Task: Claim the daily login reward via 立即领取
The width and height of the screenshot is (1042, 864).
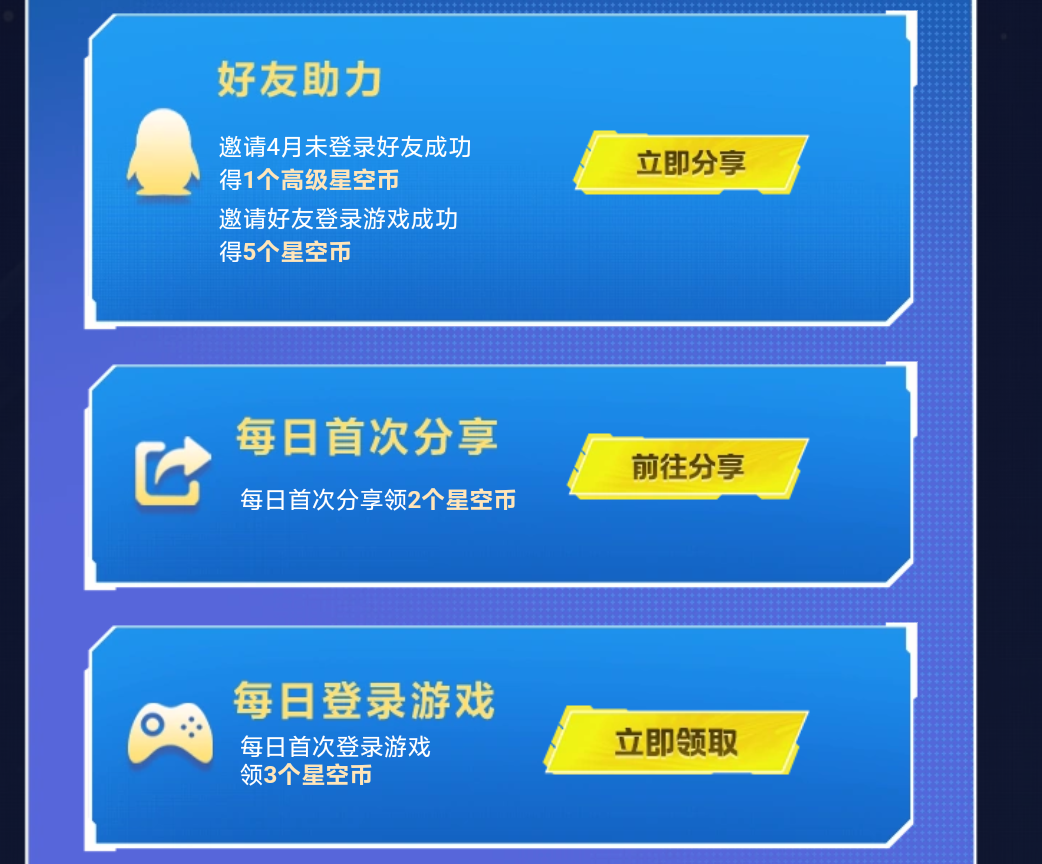Action: (x=676, y=741)
